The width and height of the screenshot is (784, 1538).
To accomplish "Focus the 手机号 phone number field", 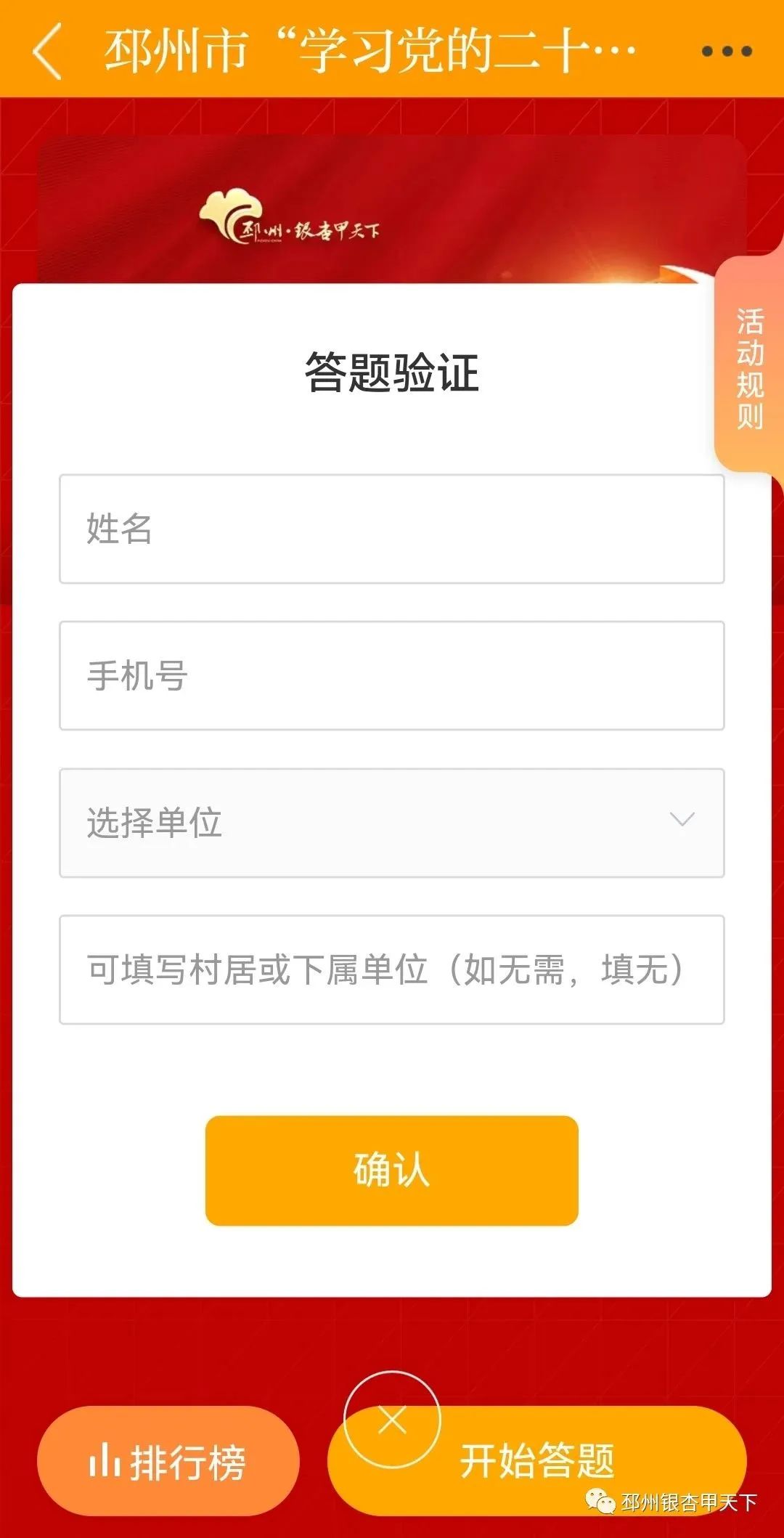I will click(x=392, y=675).
